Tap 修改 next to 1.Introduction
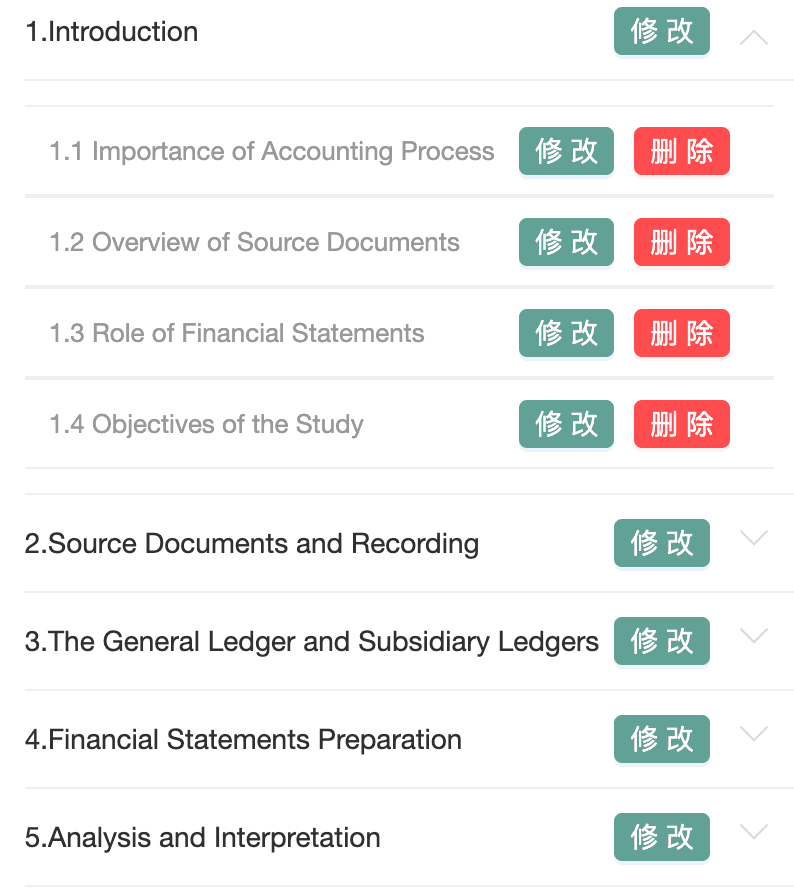794x888 pixels. [x=661, y=32]
